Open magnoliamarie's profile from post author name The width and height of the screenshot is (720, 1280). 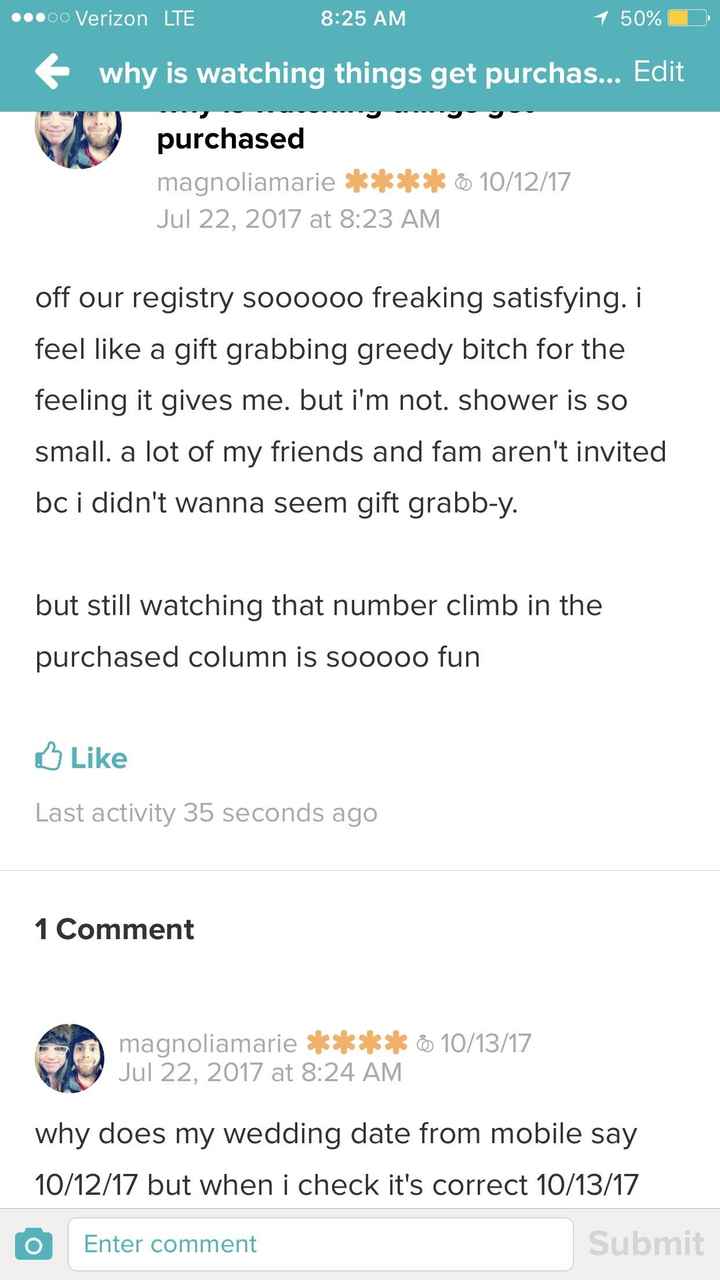pyautogui.click(x=247, y=182)
